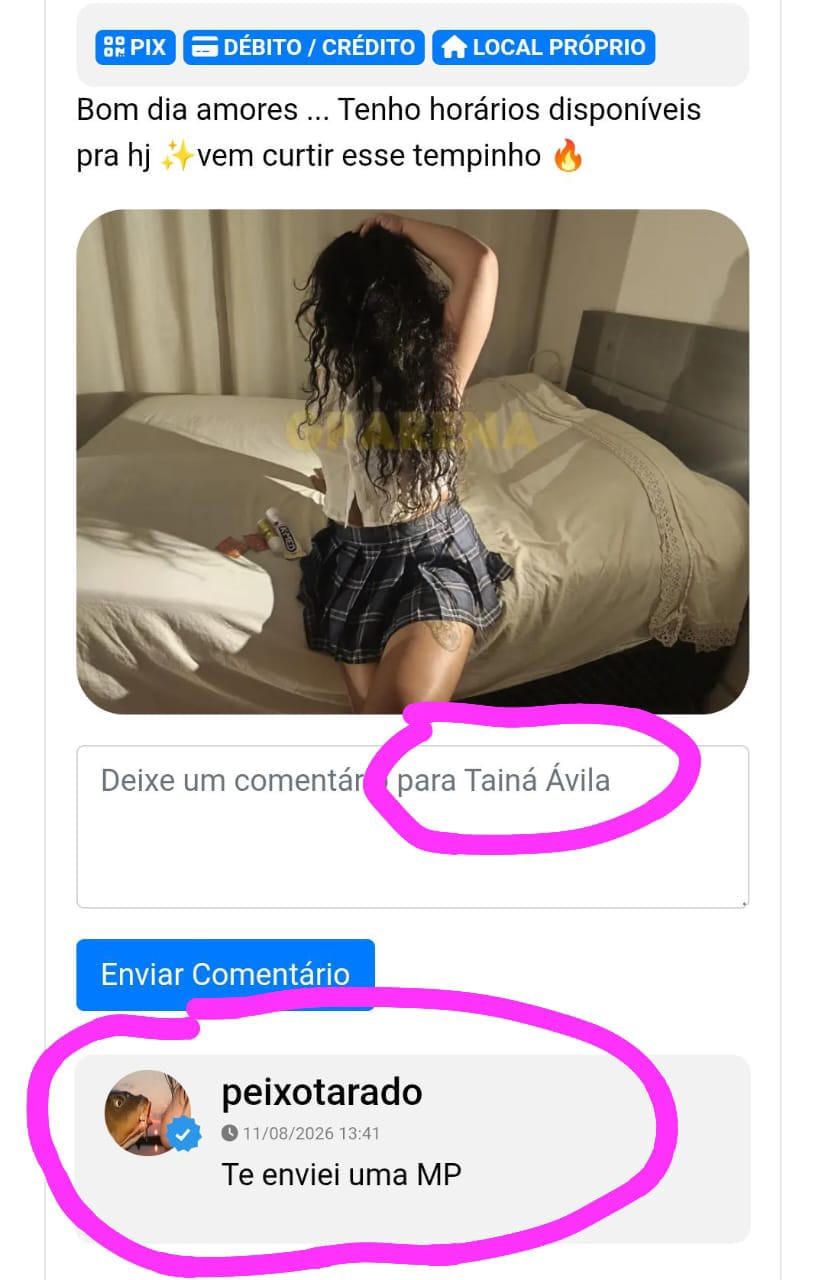Image resolution: width=825 pixels, height=1280 pixels.
Task: Open the post photo
Action: [x=412, y=461]
